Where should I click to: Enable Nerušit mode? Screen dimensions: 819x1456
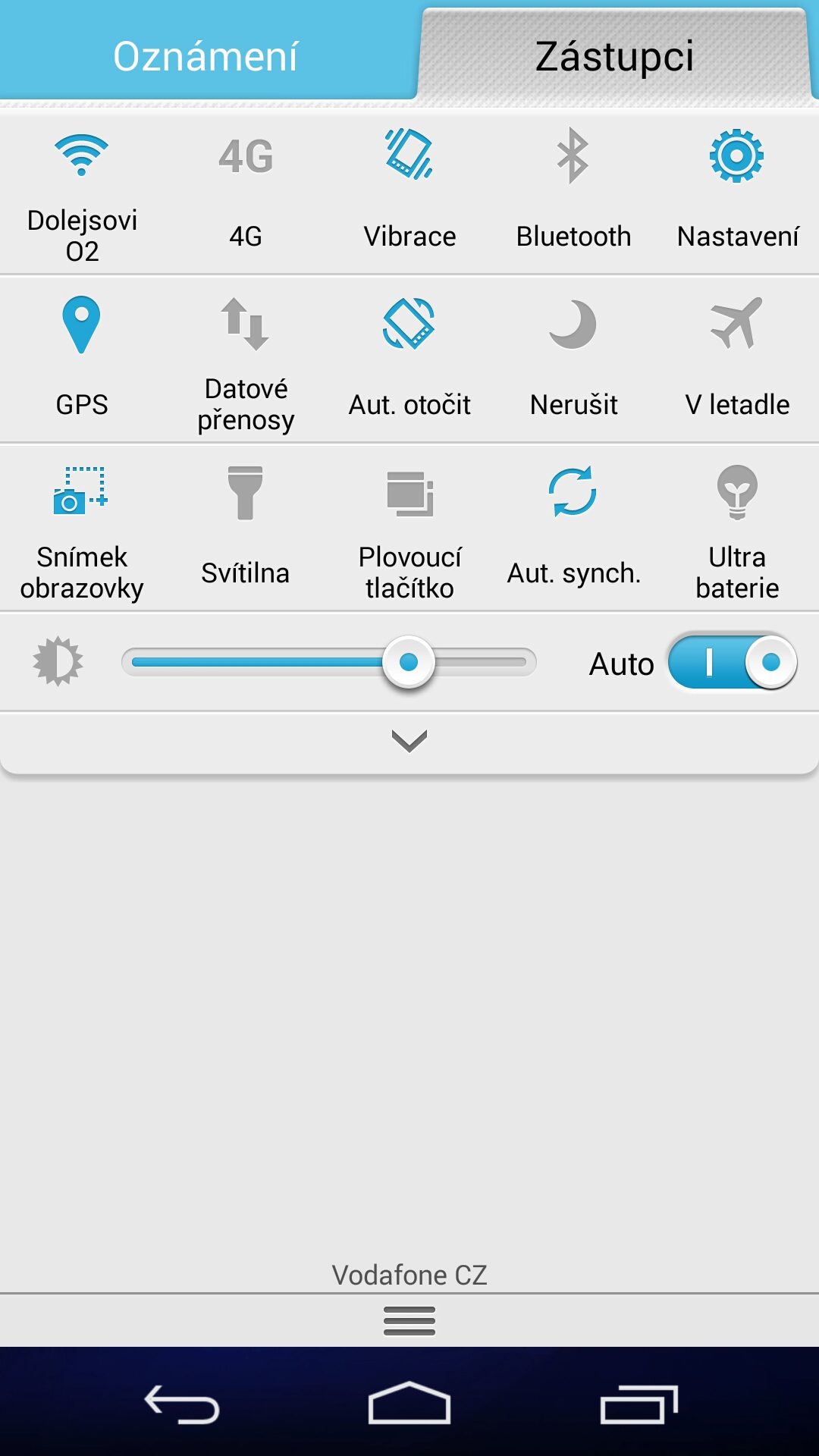click(x=573, y=359)
